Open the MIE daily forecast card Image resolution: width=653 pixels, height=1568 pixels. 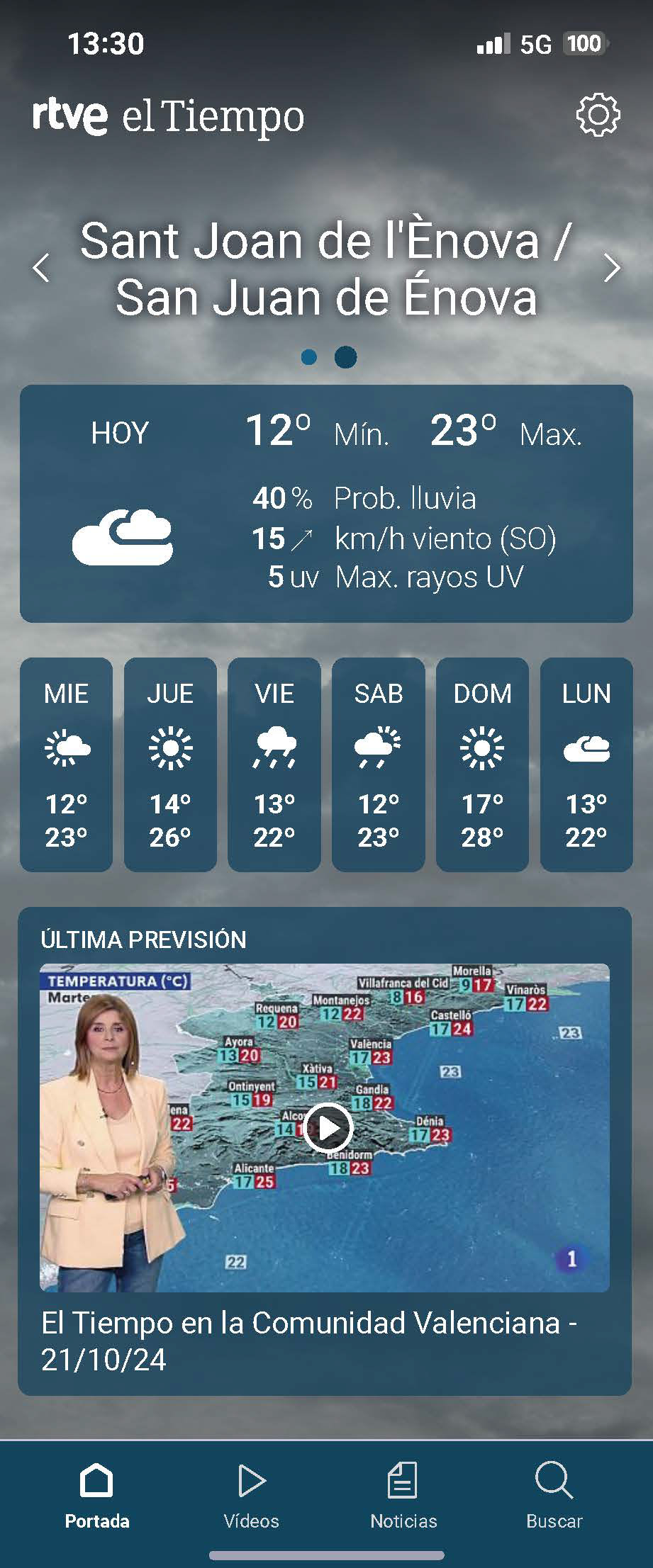click(x=67, y=764)
